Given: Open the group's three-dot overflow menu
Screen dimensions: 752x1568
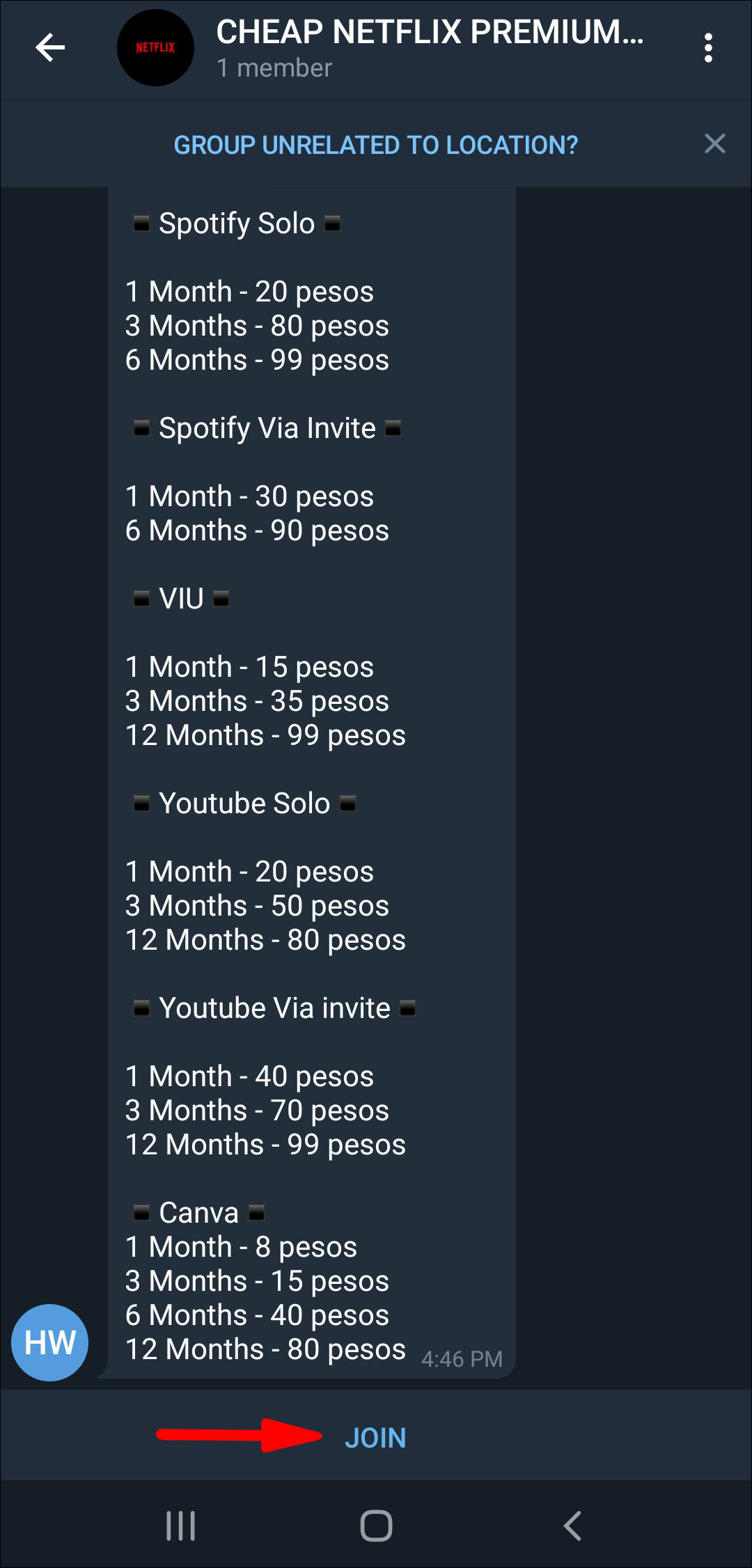Looking at the screenshot, I should coord(708,48).
